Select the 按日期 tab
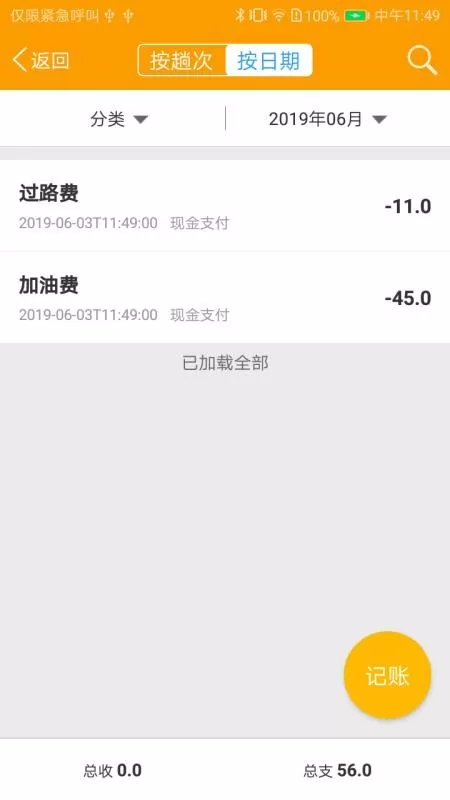Screen dimensions: 450x800 (x=269, y=61)
